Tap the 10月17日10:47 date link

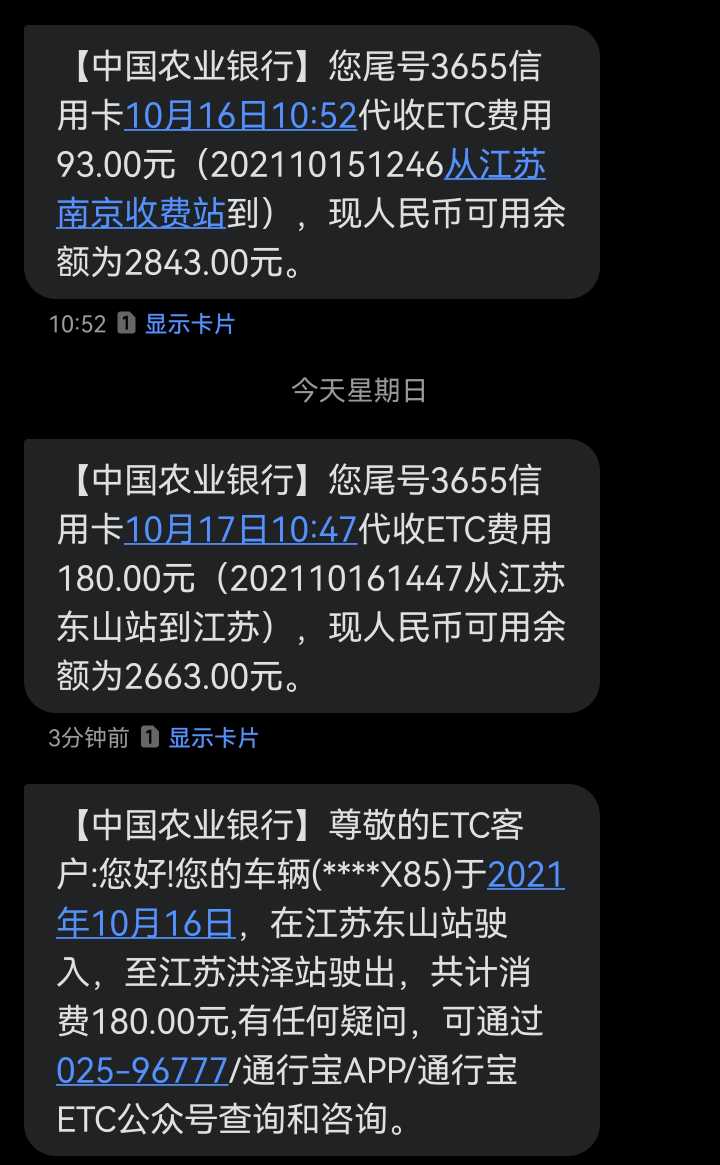click(241, 530)
